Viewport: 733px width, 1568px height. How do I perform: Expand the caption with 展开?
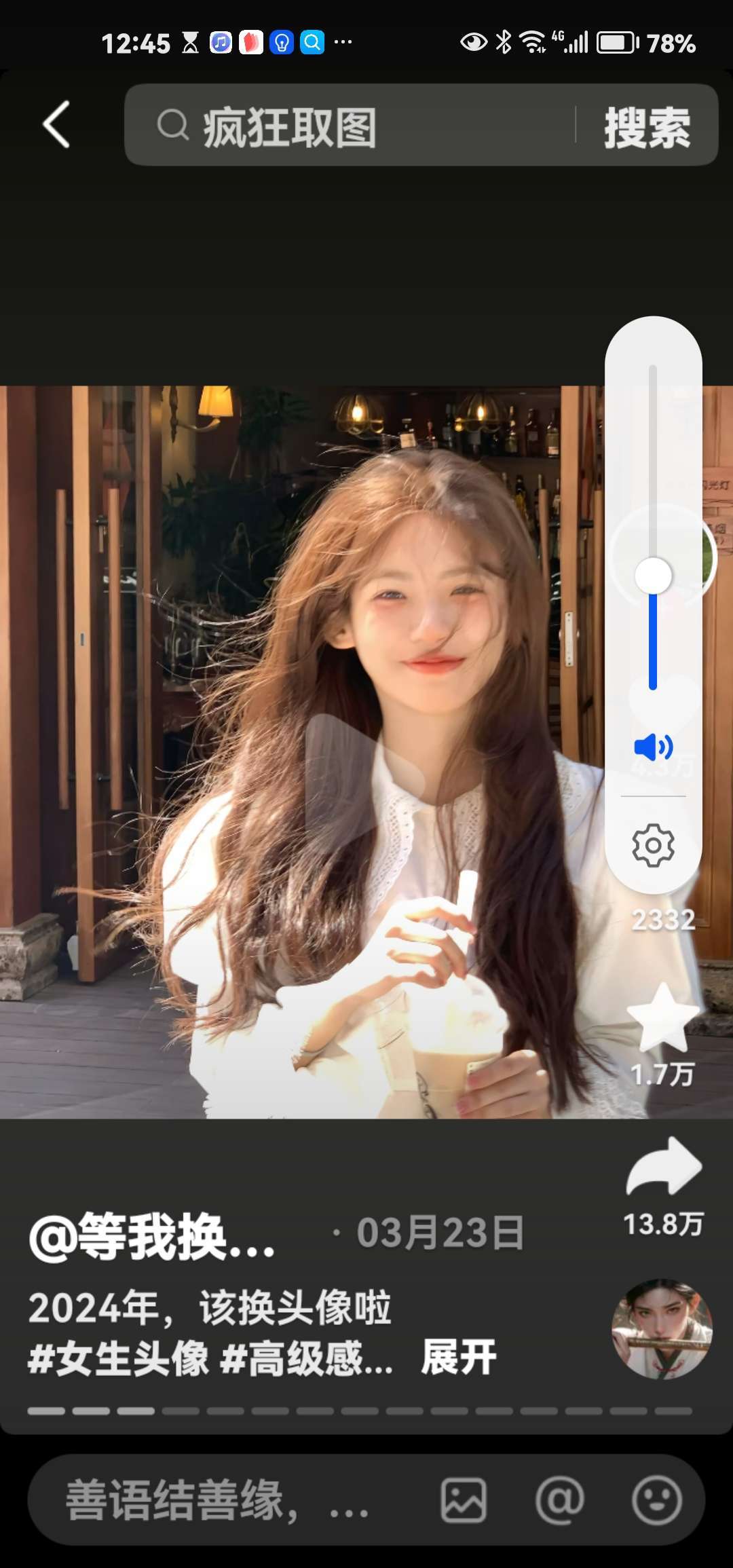tap(459, 1358)
